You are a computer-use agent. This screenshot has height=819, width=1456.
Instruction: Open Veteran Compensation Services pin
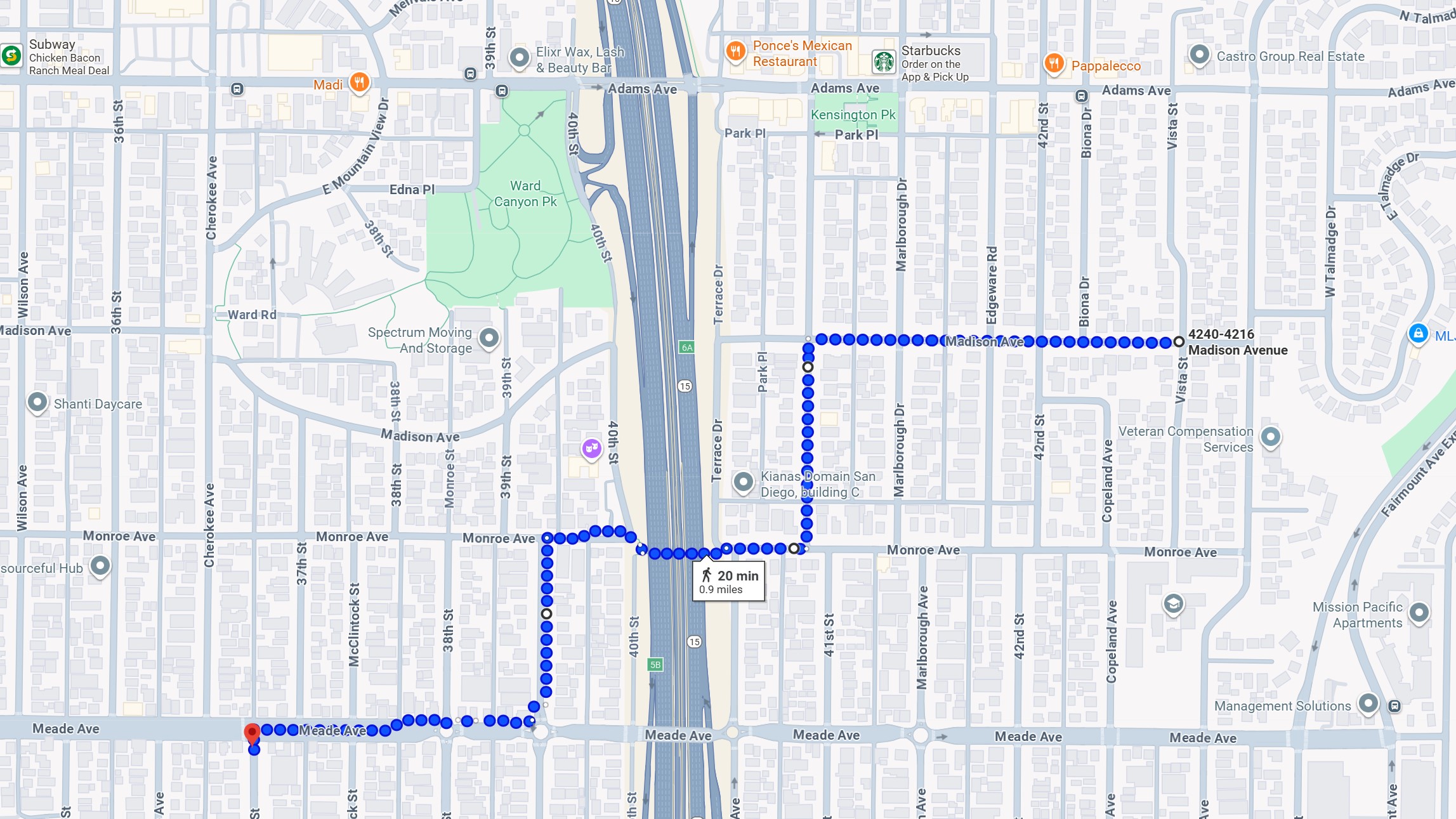1270,436
